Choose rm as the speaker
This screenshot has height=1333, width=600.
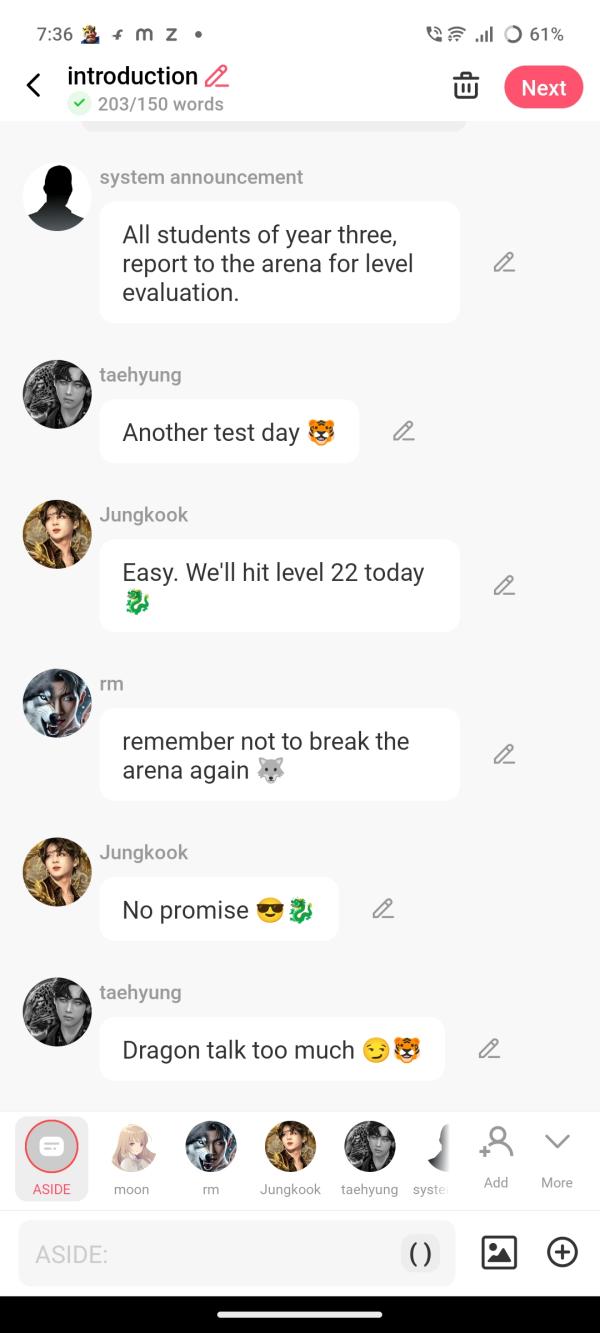point(211,1158)
